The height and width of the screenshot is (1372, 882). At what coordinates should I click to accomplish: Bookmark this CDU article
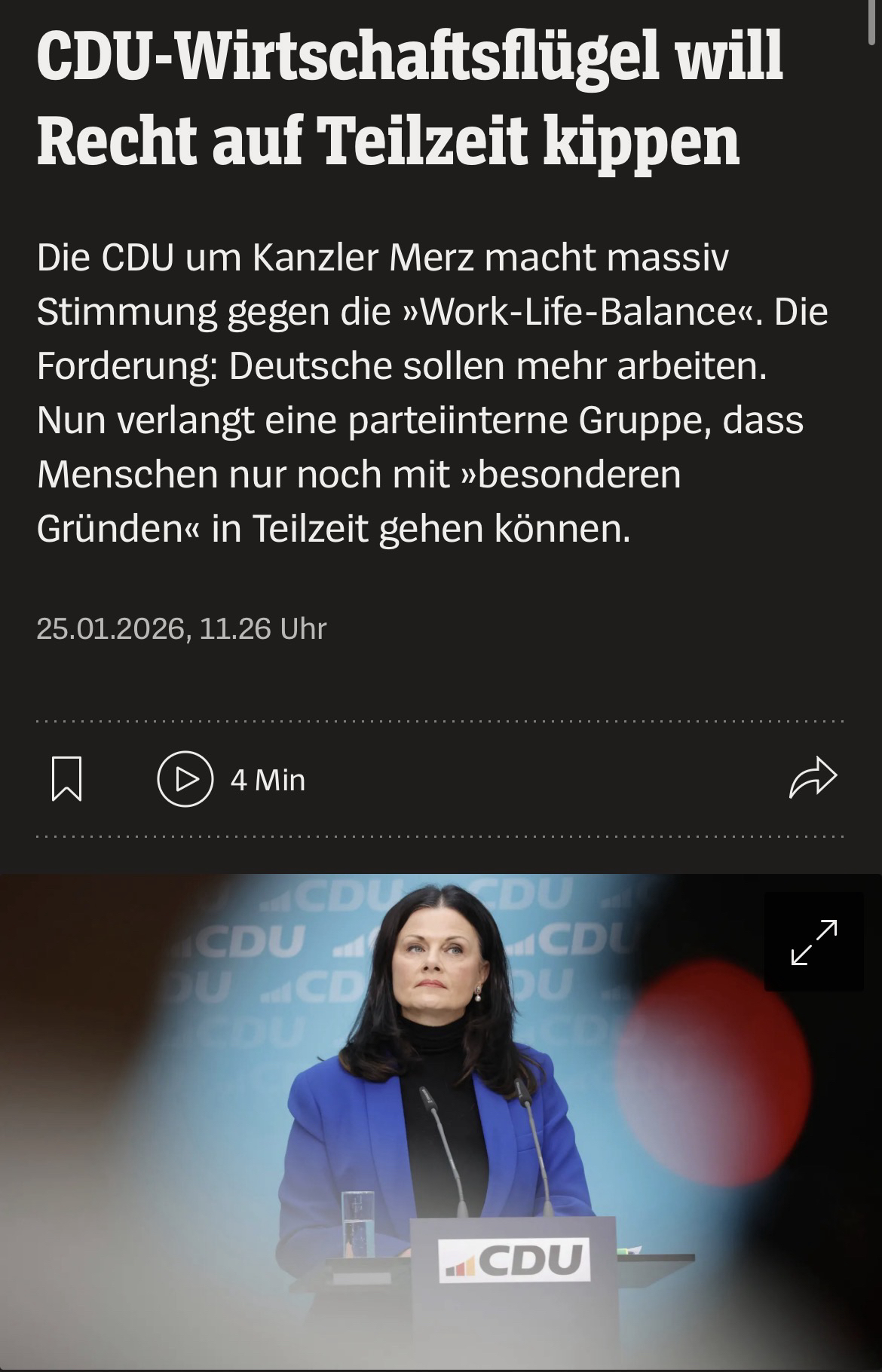coord(66,779)
